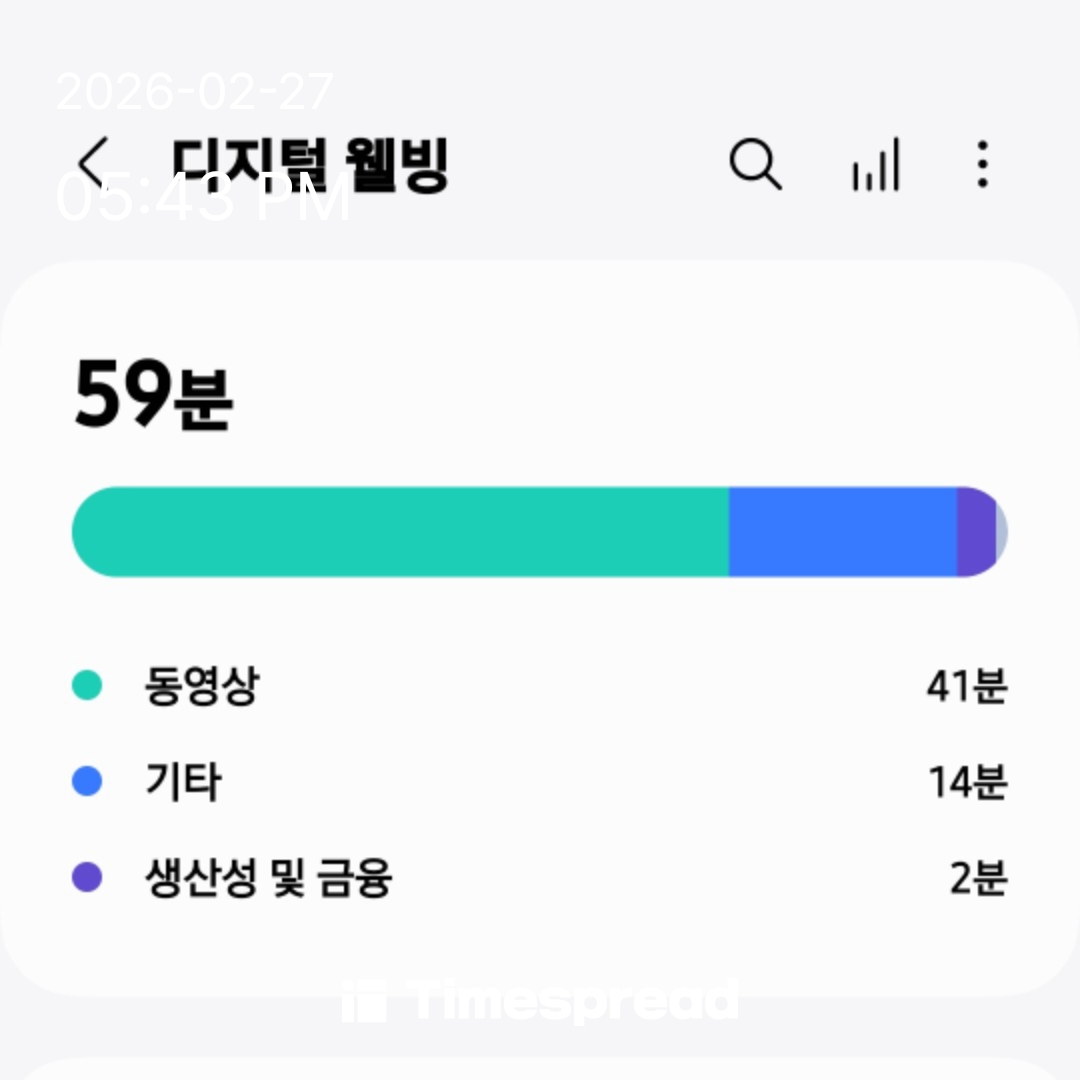Go back from Digital Wellbeing
Screen dimensions: 1080x1080
pos(93,163)
